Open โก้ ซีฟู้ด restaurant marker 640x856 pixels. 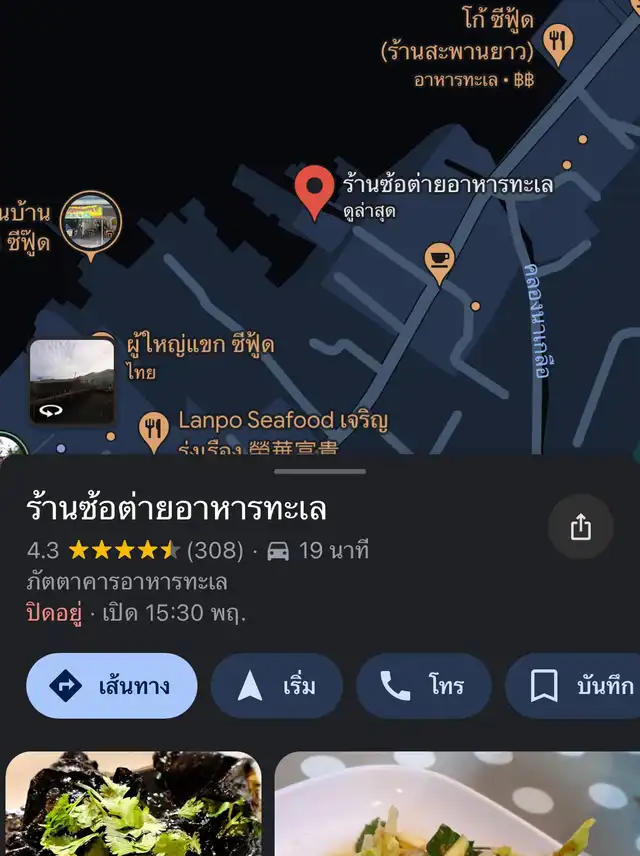(x=559, y=42)
